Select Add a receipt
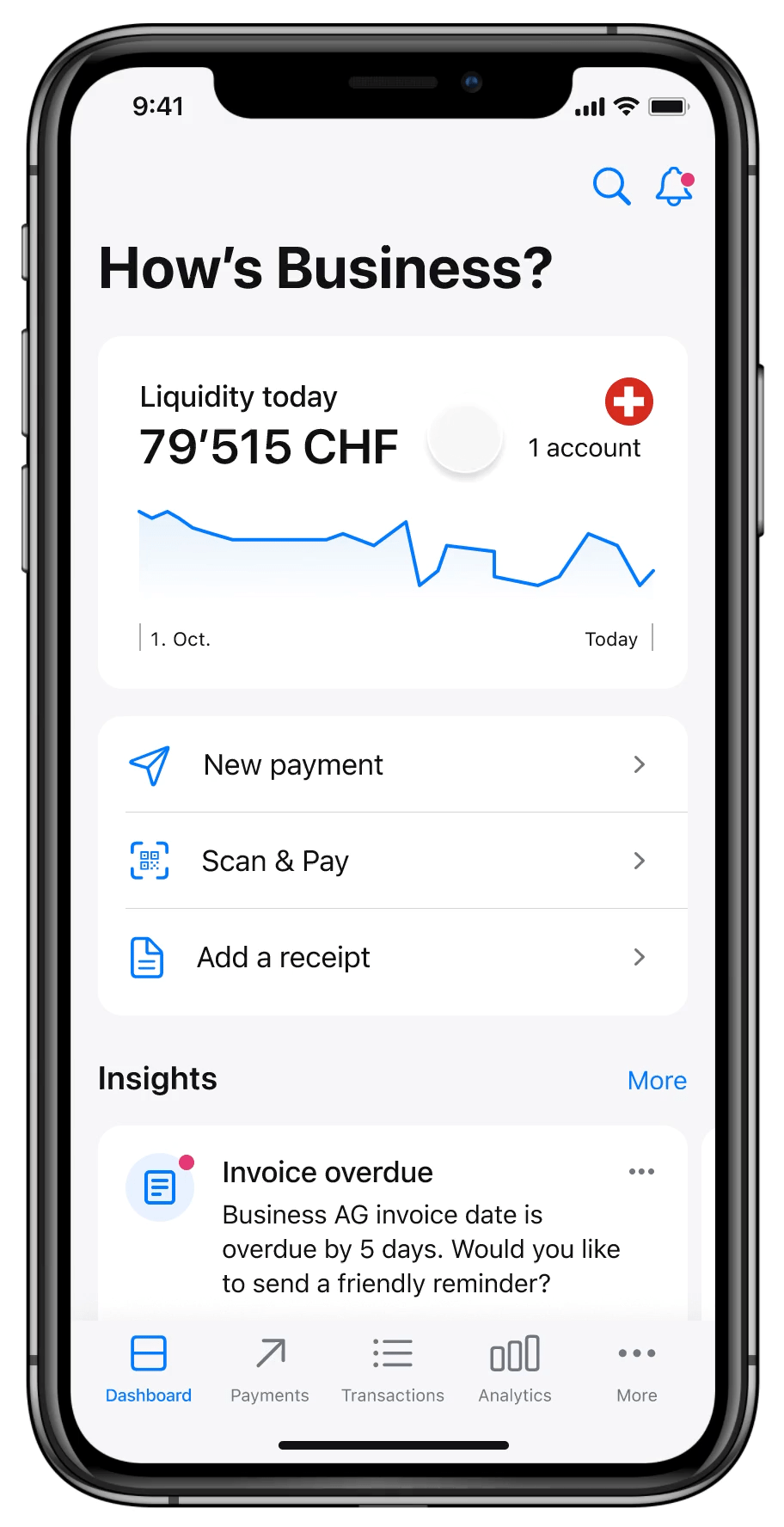 [x=393, y=957]
